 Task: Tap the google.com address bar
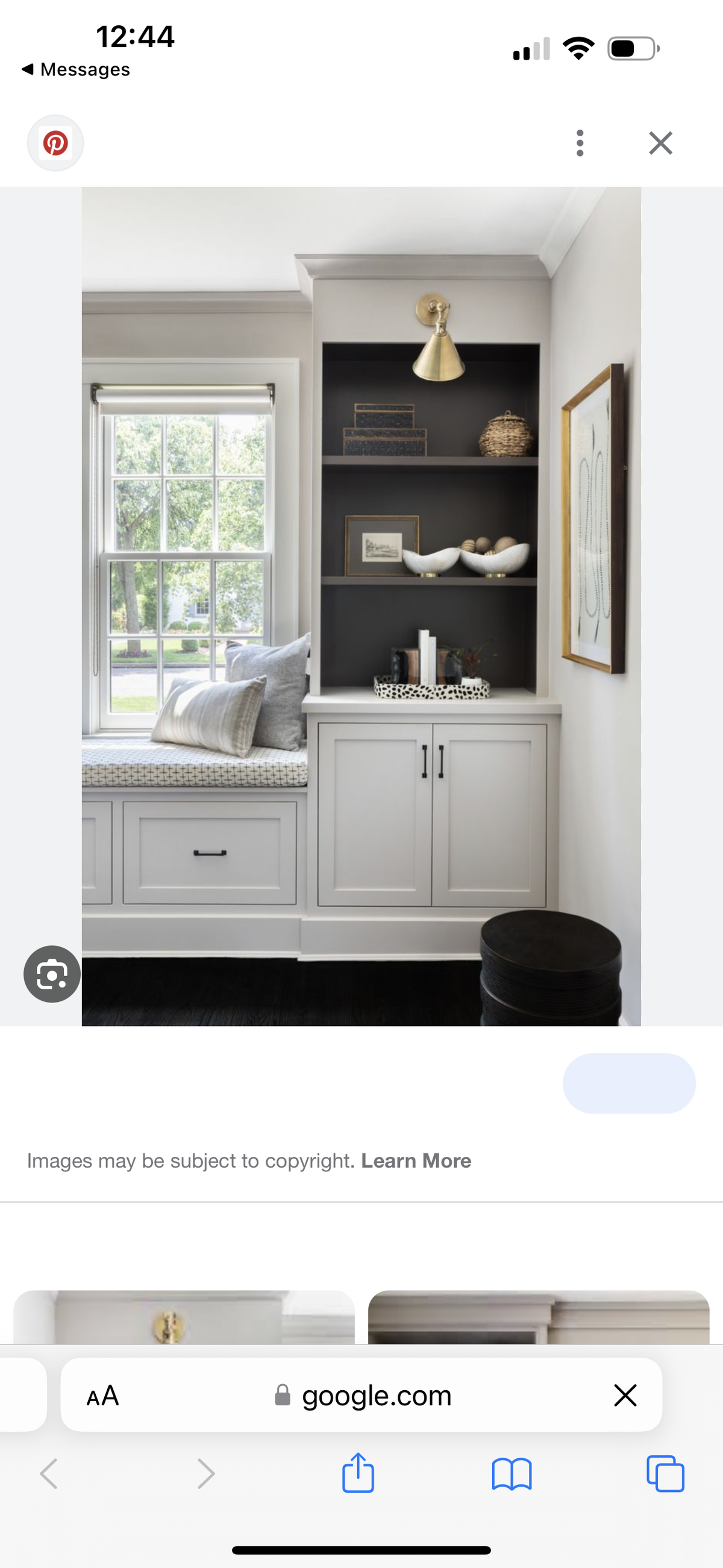[361, 1394]
